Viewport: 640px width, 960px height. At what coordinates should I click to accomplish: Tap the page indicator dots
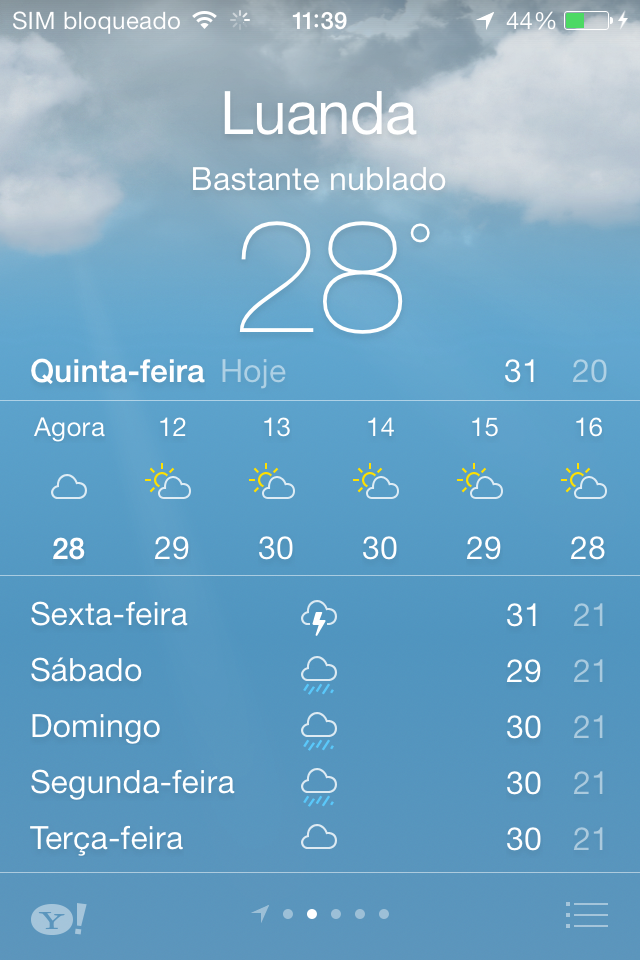323,913
